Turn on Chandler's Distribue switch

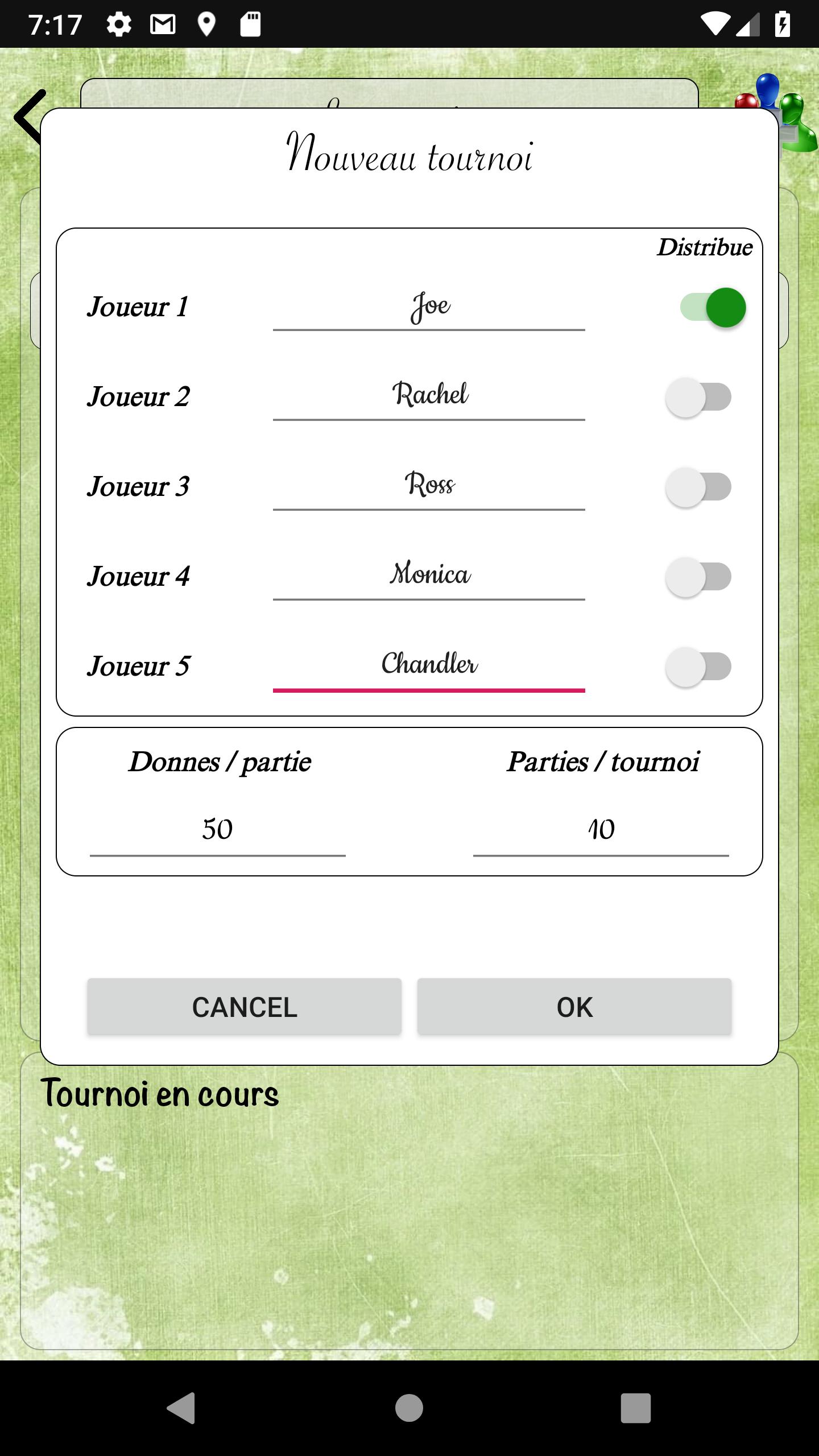700,665
